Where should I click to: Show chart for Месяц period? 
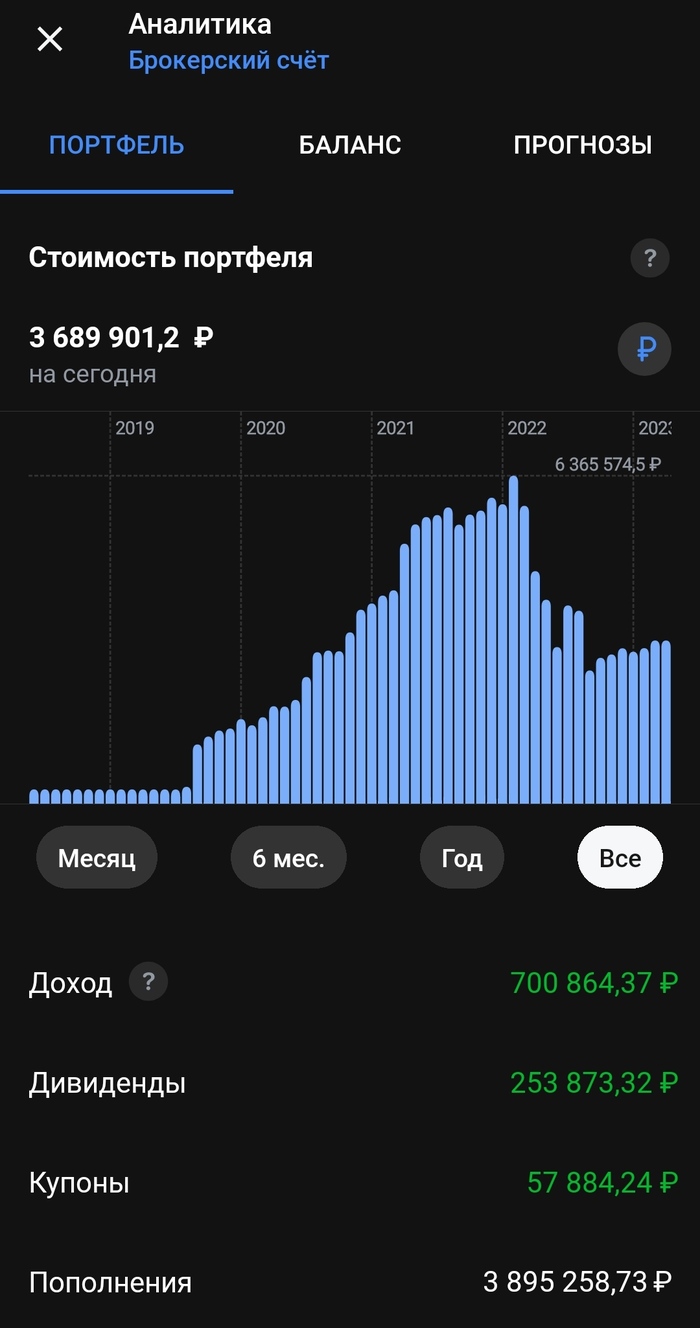pyautogui.click(x=97, y=857)
